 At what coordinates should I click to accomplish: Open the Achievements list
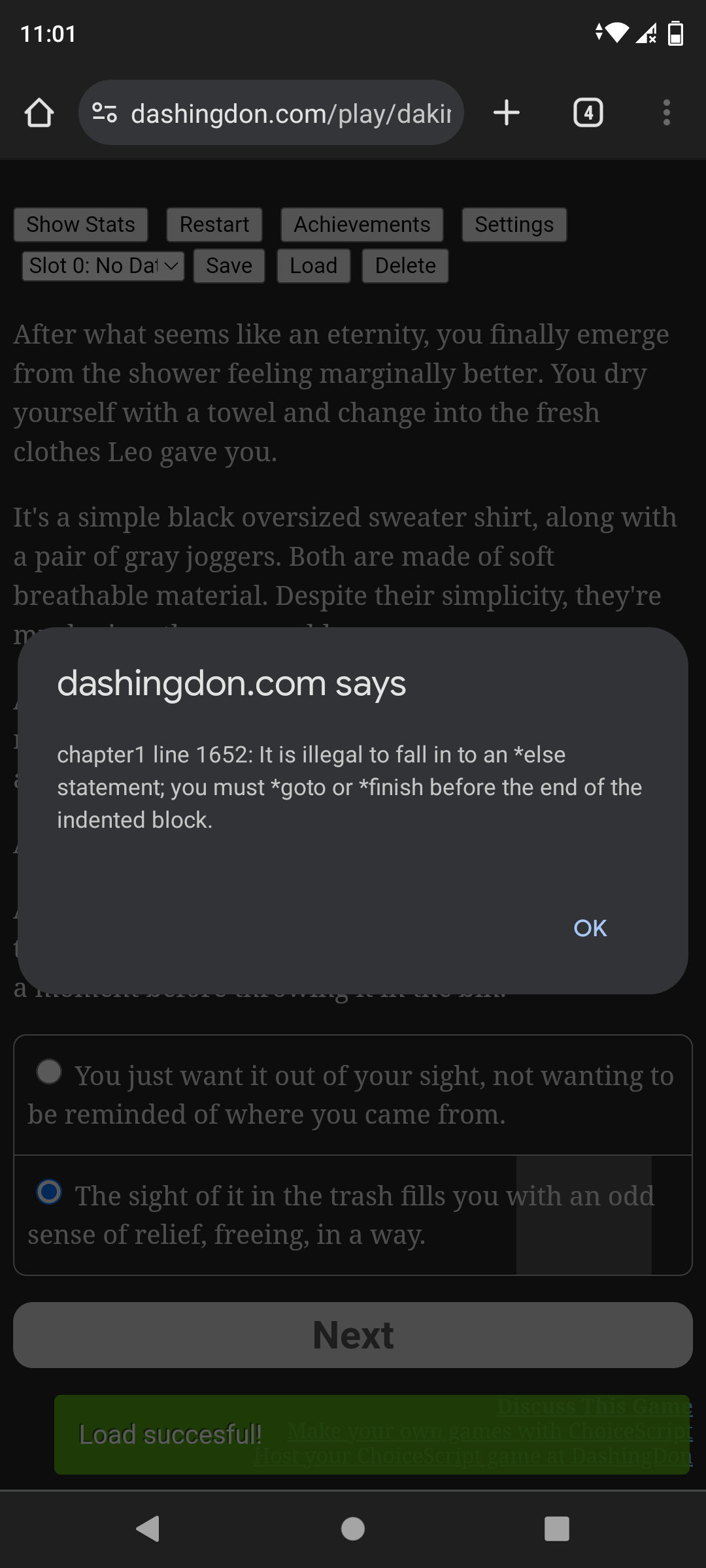362,225
